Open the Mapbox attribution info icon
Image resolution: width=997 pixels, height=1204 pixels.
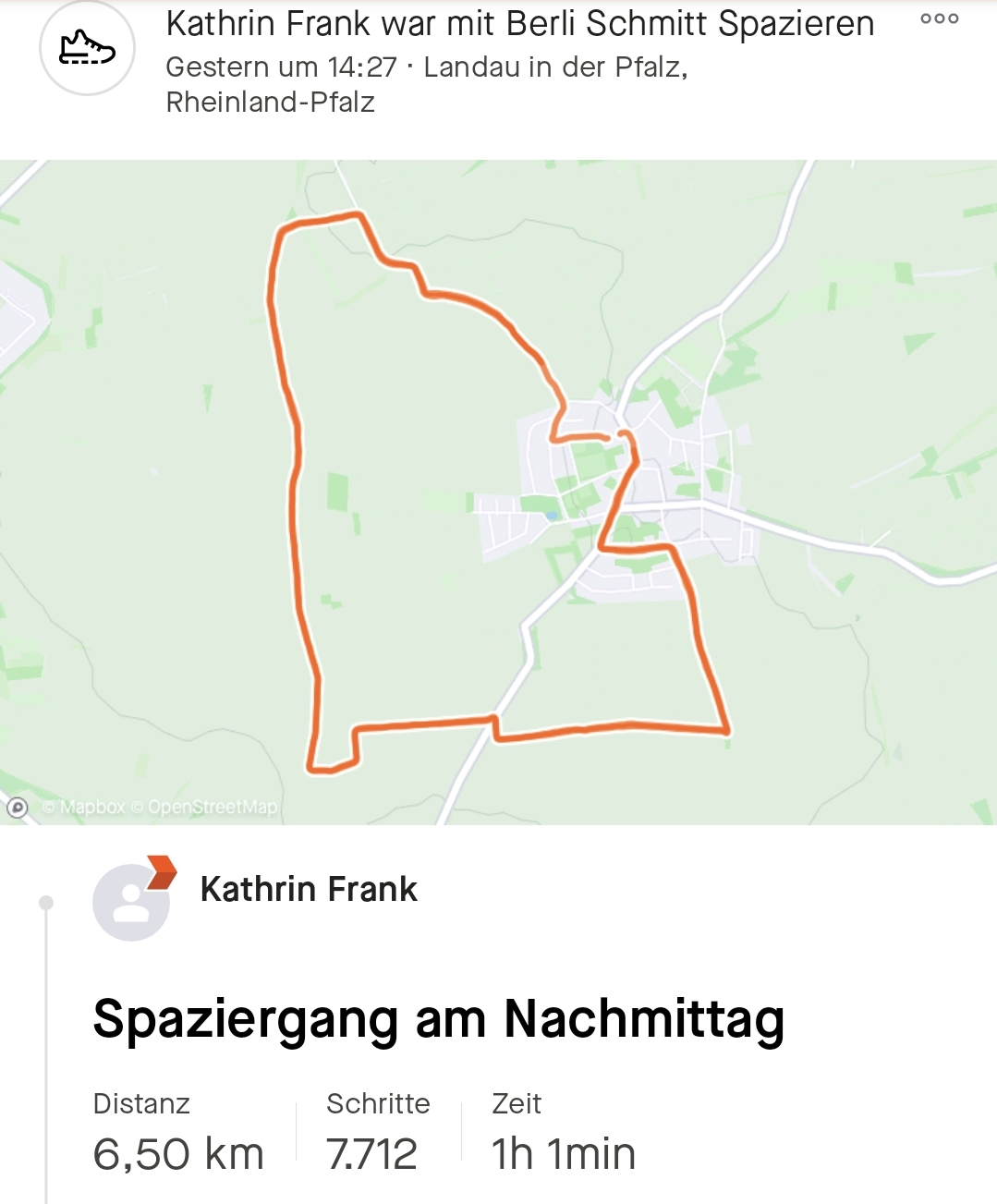tap(17, 808)
